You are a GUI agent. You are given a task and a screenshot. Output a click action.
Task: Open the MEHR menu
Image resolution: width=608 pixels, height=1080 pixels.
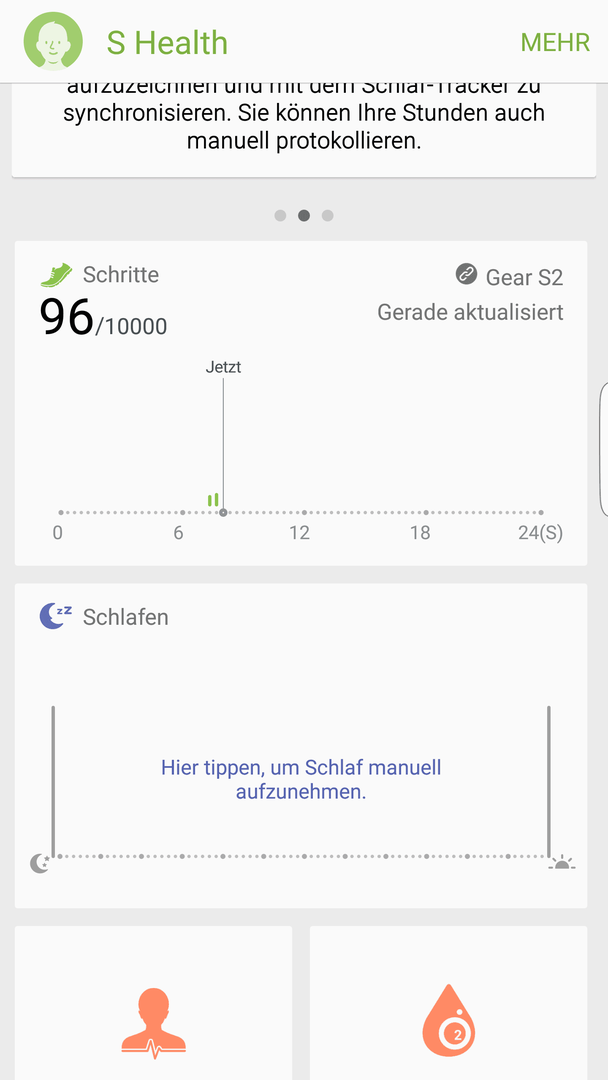tap(555, 42)
